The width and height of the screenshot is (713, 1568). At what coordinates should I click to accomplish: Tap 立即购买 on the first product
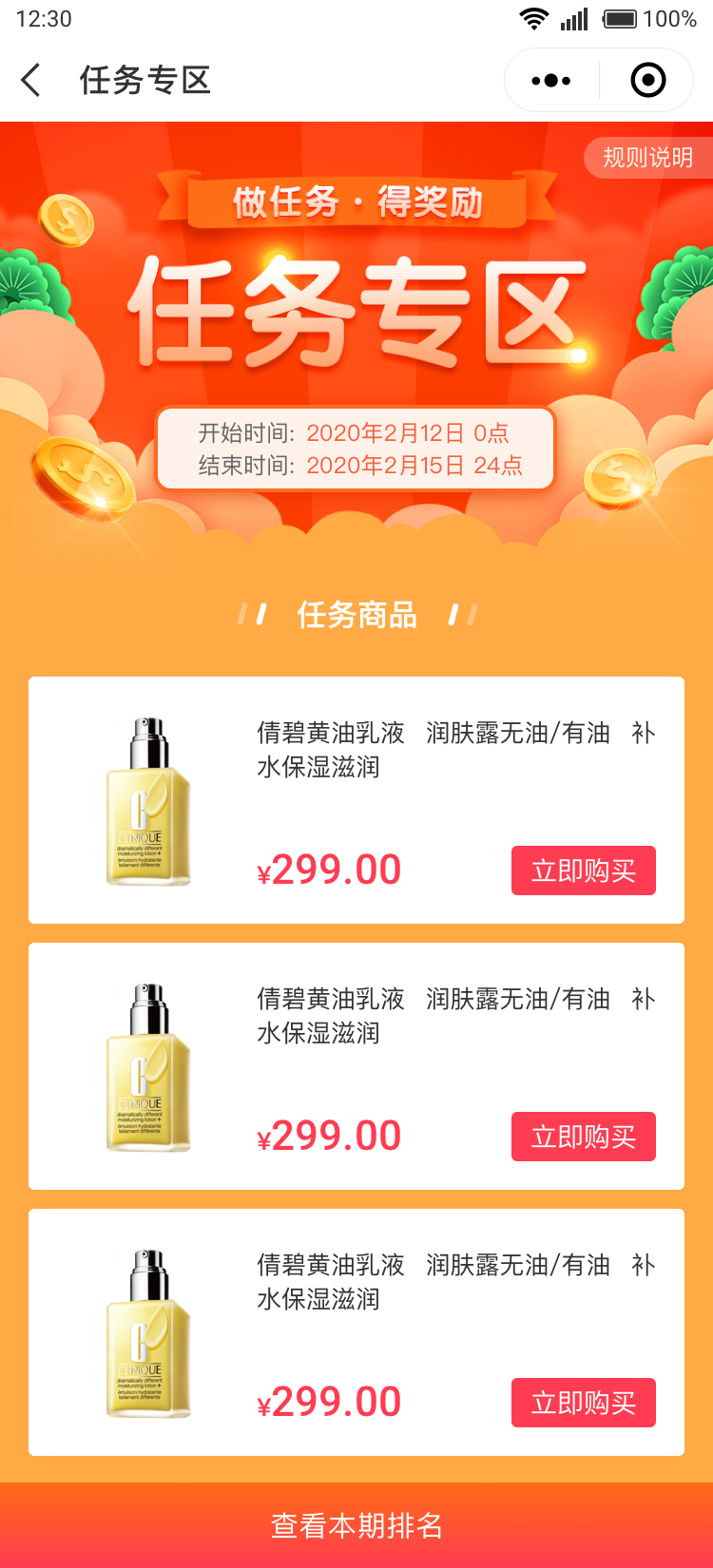point(583,870)
